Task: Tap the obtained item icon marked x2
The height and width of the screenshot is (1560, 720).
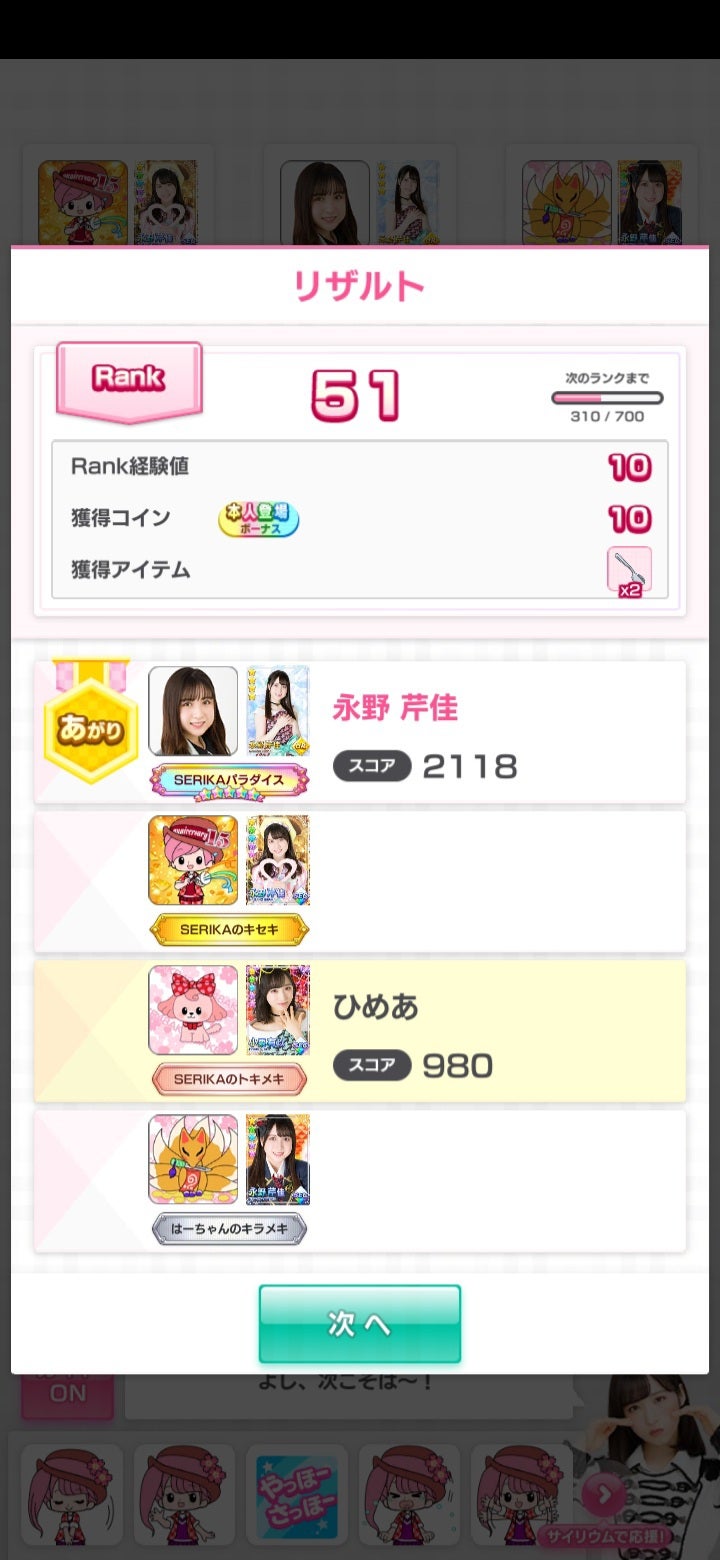Action: coord(629,571)
